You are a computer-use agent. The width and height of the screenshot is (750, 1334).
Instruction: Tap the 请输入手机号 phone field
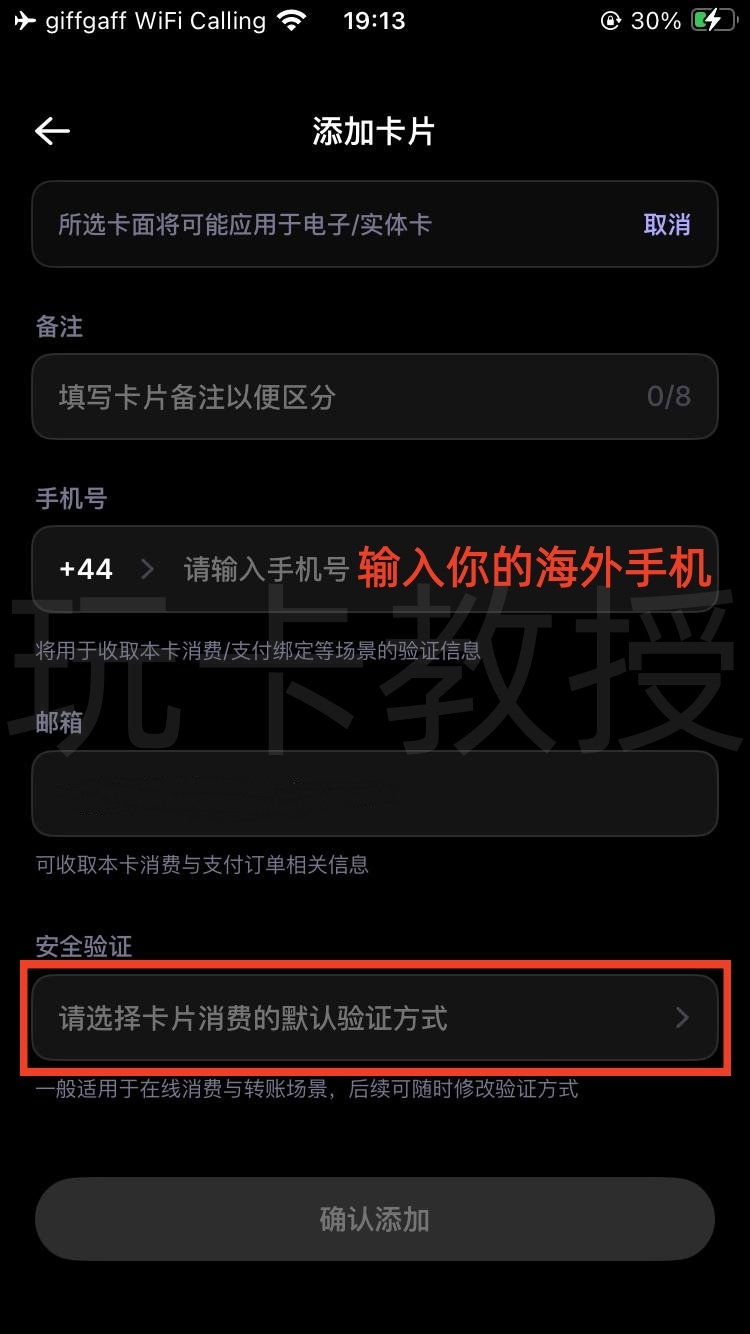270,568
